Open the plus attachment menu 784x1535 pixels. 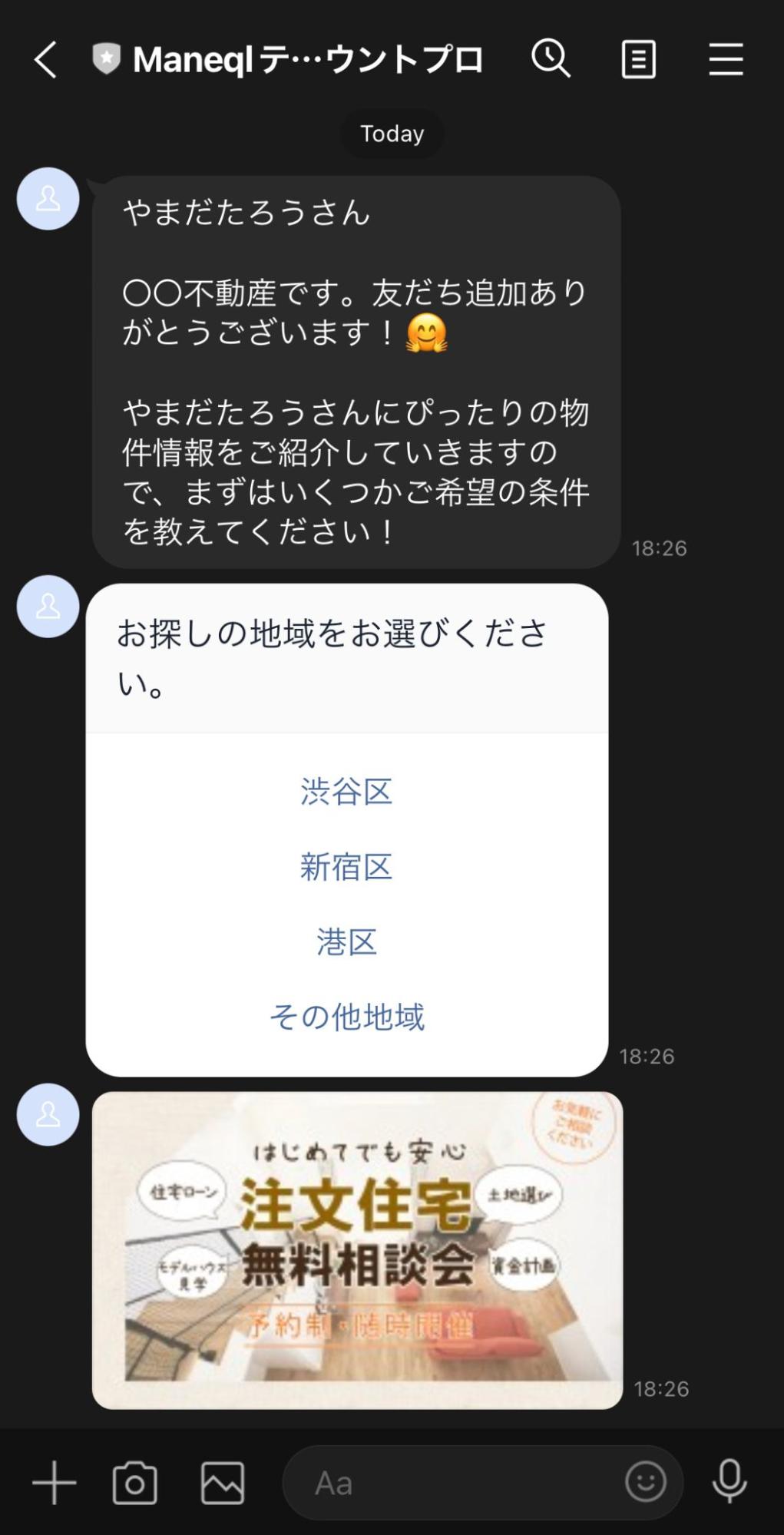(x=55, y=1483)
